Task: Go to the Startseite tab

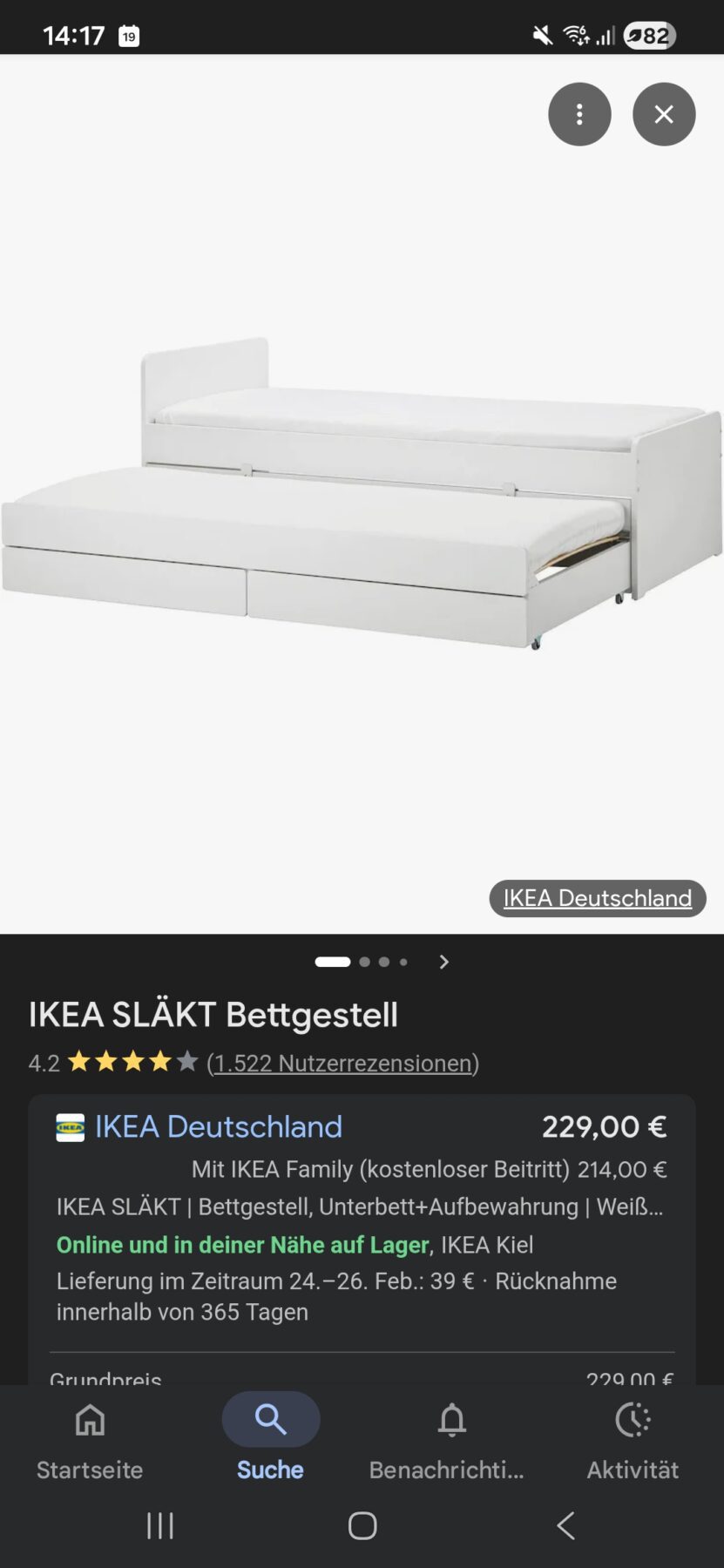Action: point(90,1438)
